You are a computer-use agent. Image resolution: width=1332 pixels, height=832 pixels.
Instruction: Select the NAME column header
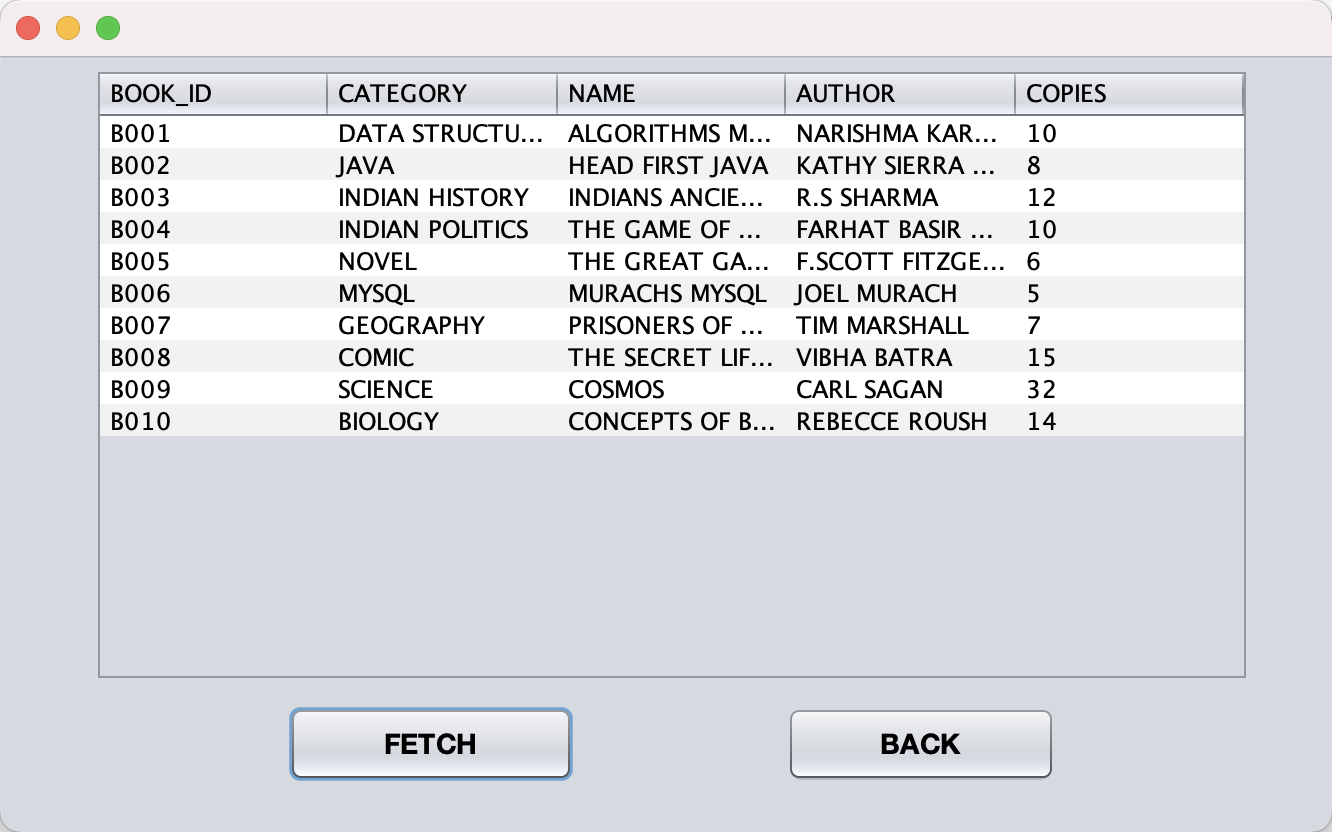click(x=670, y=94)
